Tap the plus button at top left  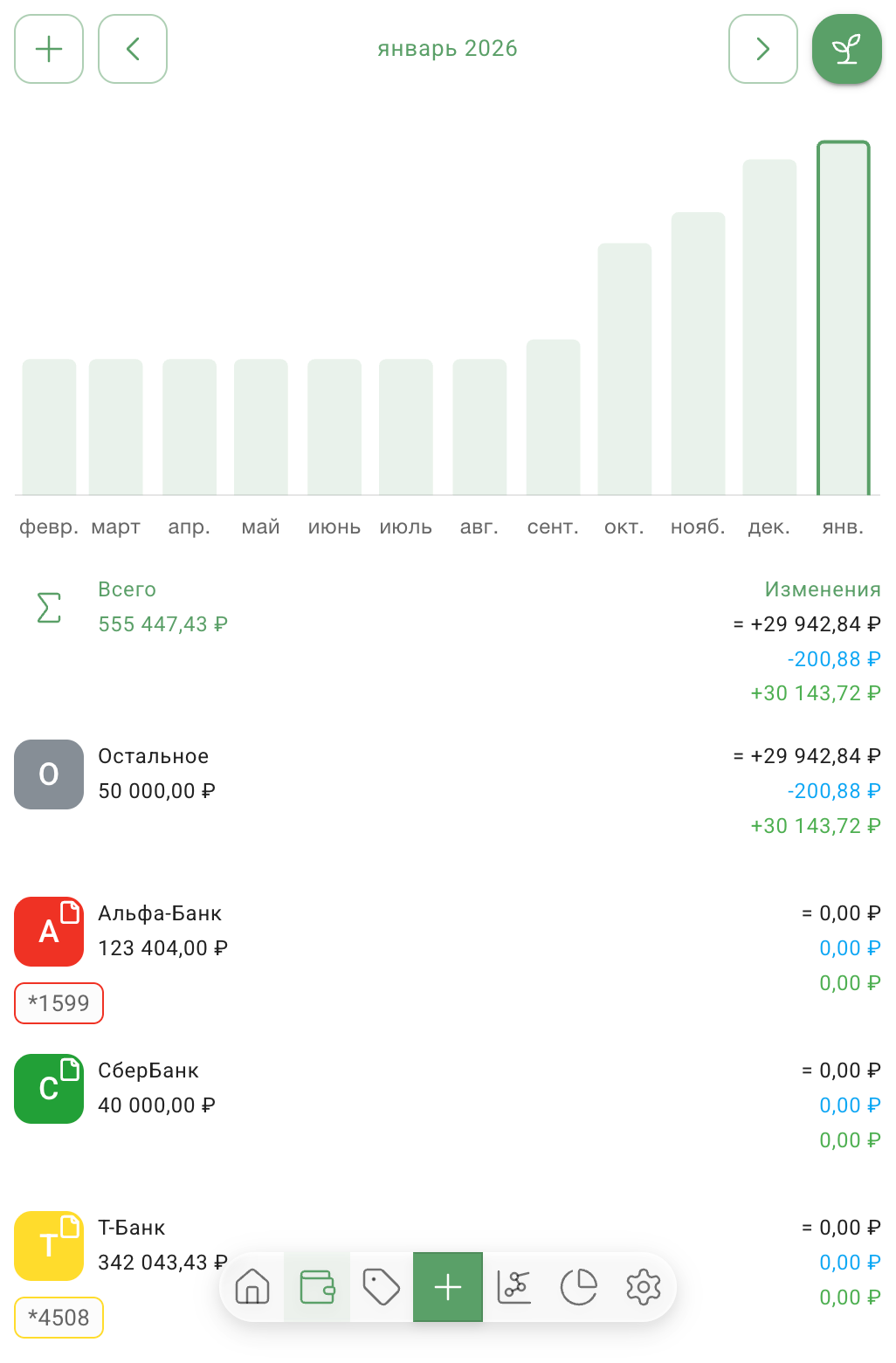[49, 49]
